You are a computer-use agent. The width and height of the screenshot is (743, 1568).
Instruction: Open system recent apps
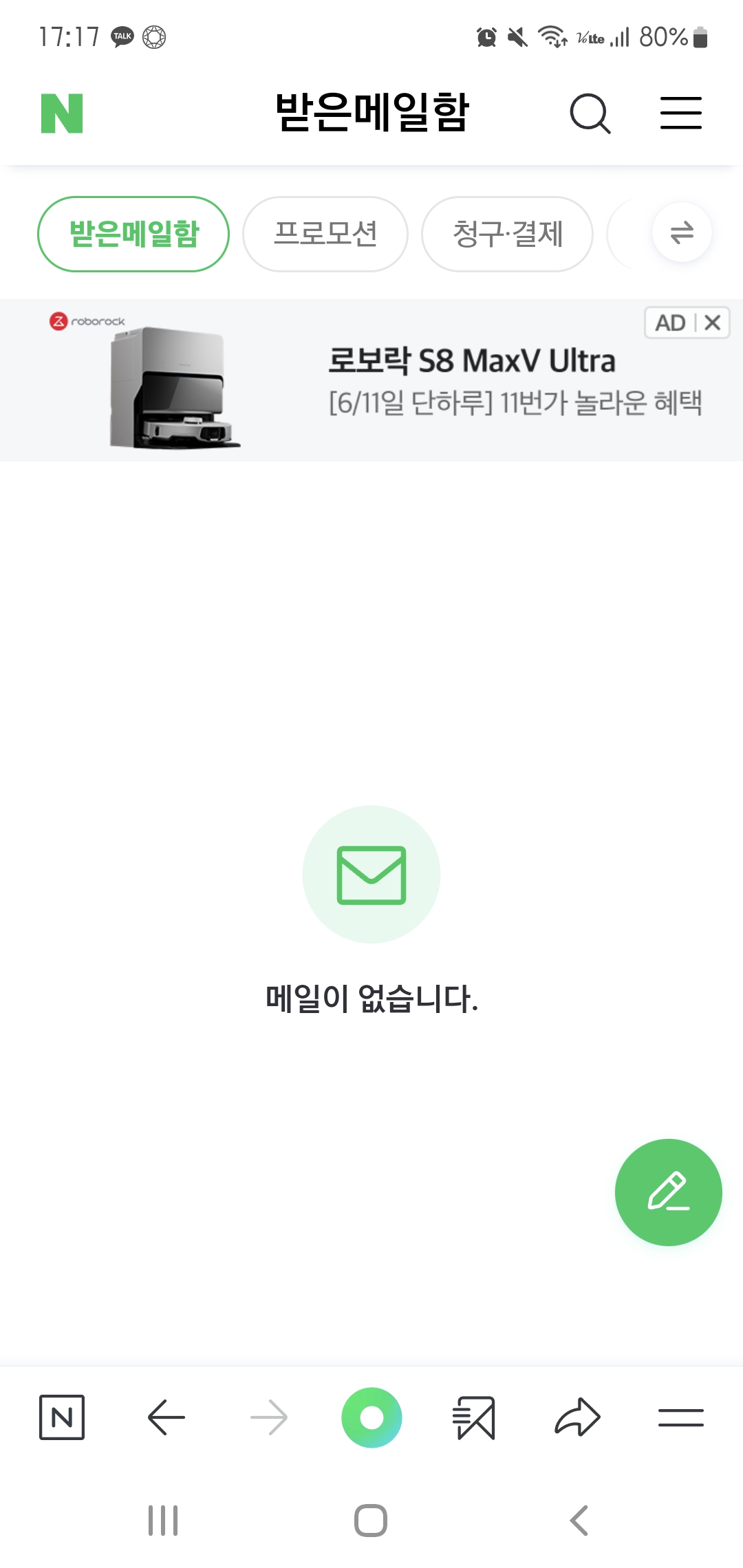164,1521
